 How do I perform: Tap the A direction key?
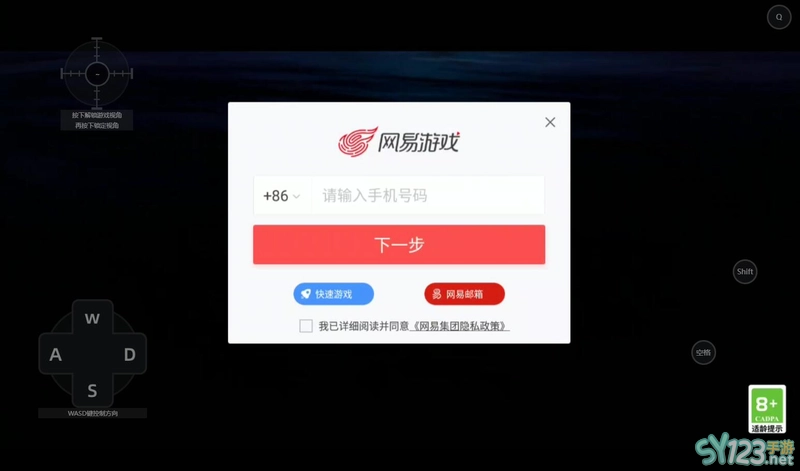(x=56, y=355)
